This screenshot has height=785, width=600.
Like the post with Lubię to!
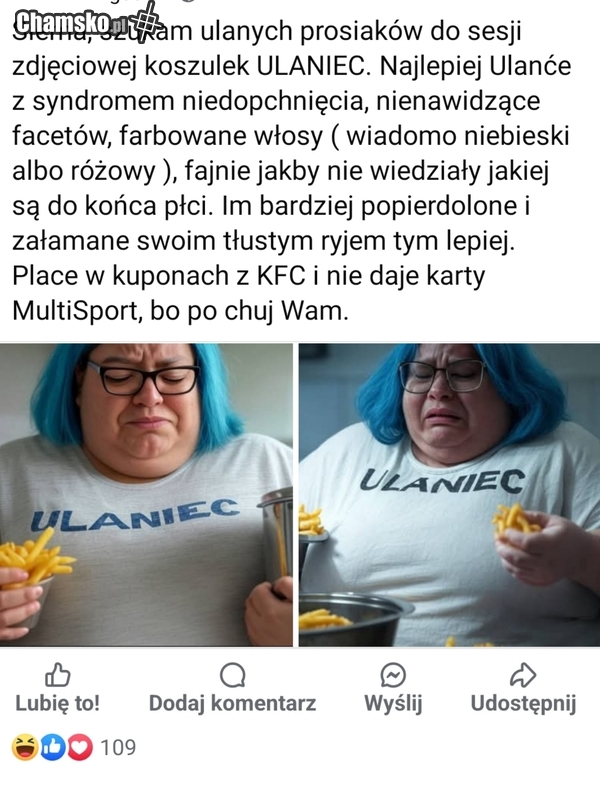click(58, 690)
